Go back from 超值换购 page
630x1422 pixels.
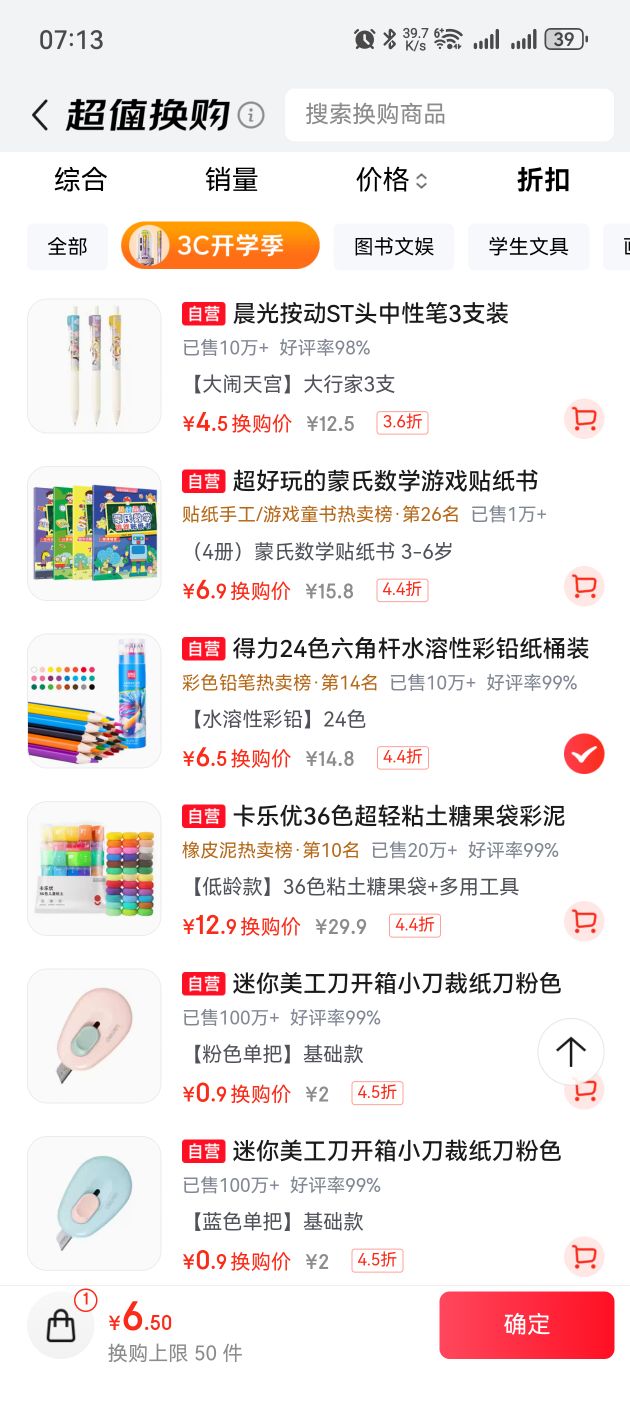tap(40, 115)
